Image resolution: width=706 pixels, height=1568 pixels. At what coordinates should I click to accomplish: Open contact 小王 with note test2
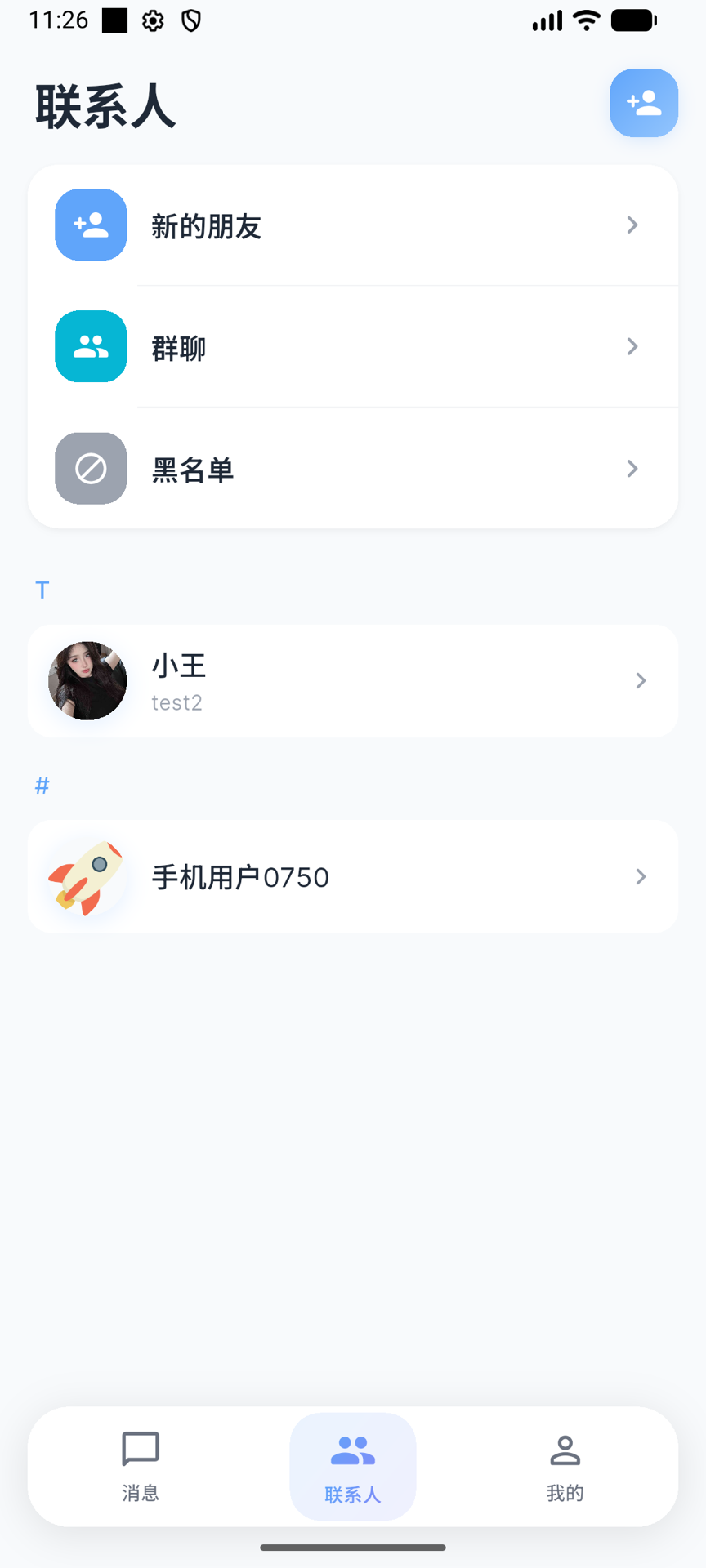pos(352,680)
